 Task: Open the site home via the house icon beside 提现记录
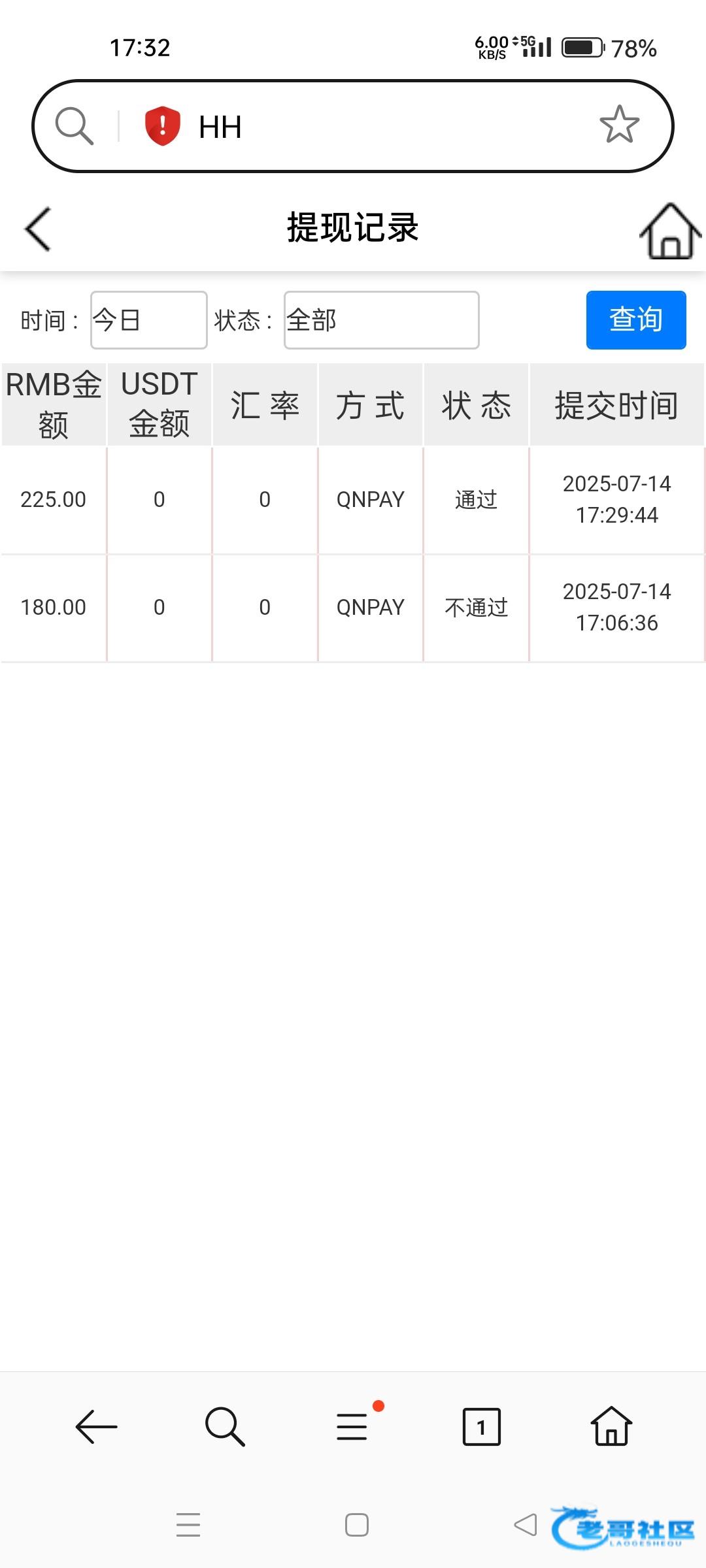pos(670,231)
